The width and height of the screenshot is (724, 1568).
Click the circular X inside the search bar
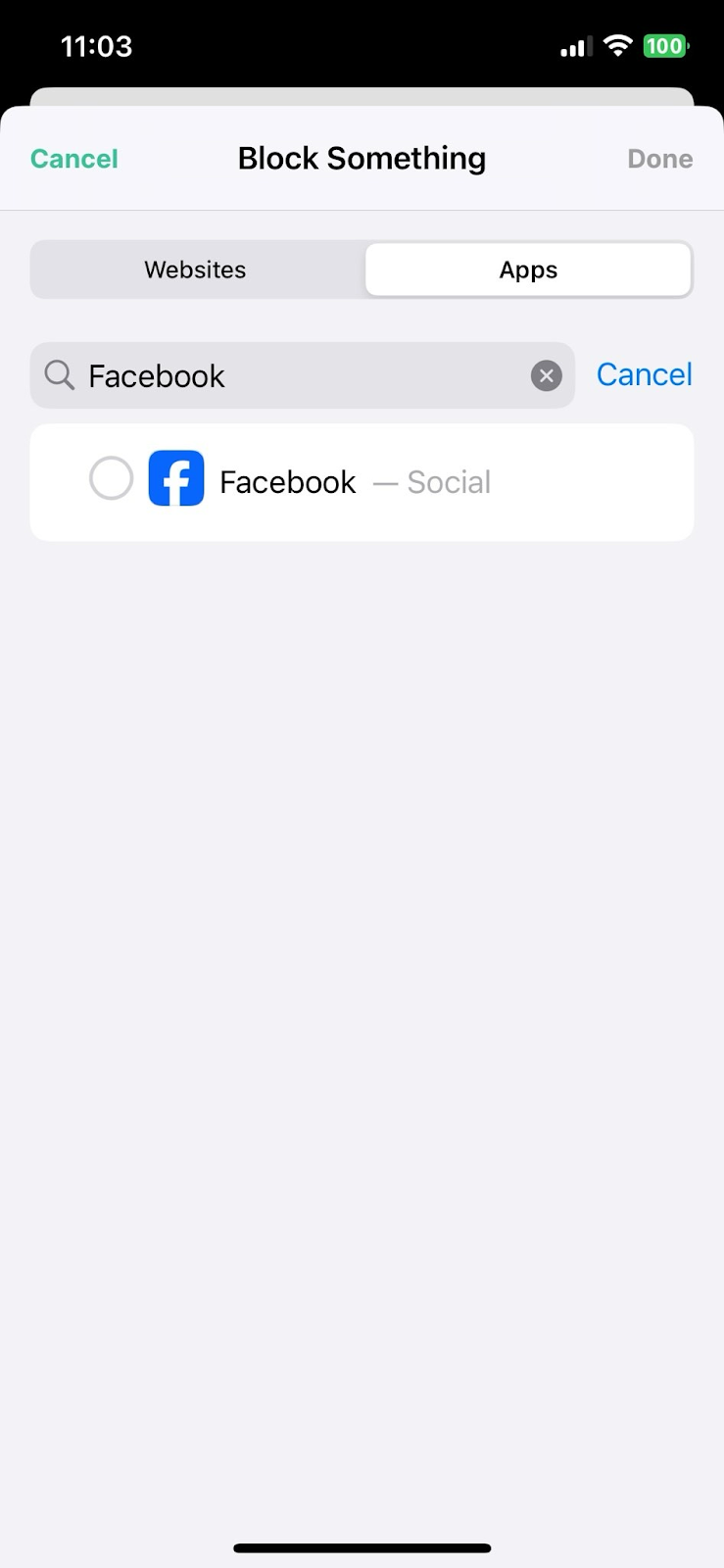point(546,375)
